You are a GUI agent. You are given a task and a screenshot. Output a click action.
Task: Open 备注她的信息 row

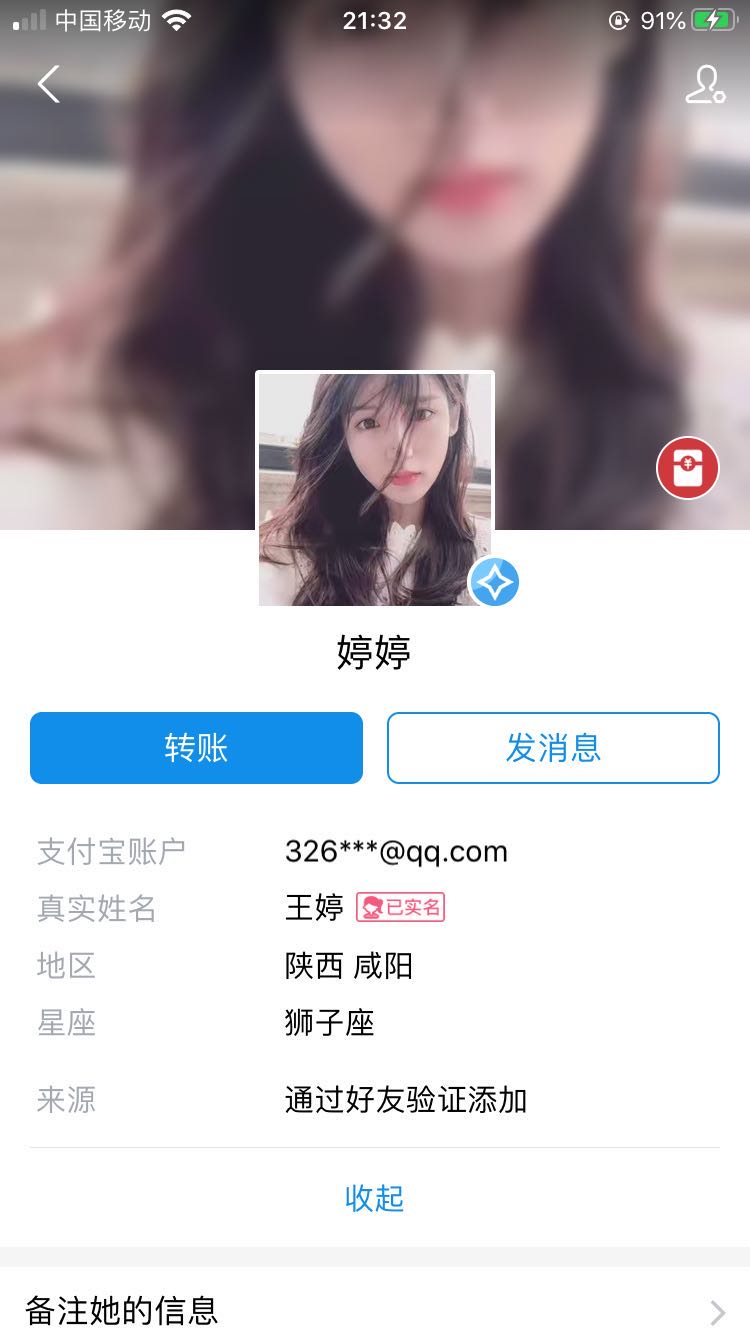375,1310
